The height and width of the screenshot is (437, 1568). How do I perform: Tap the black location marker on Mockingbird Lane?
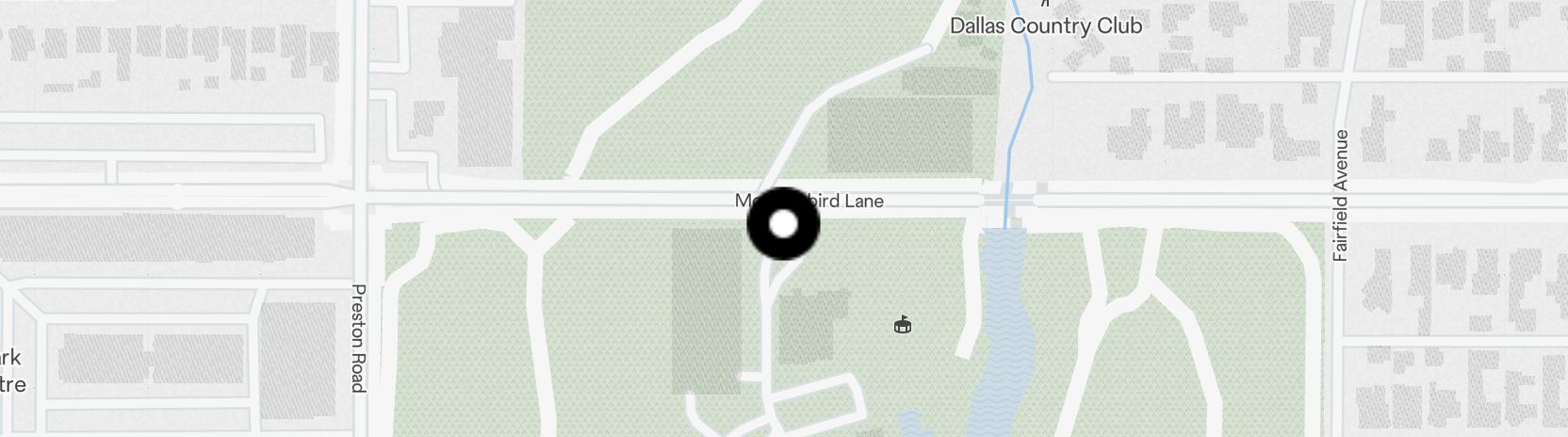[783, 224]
